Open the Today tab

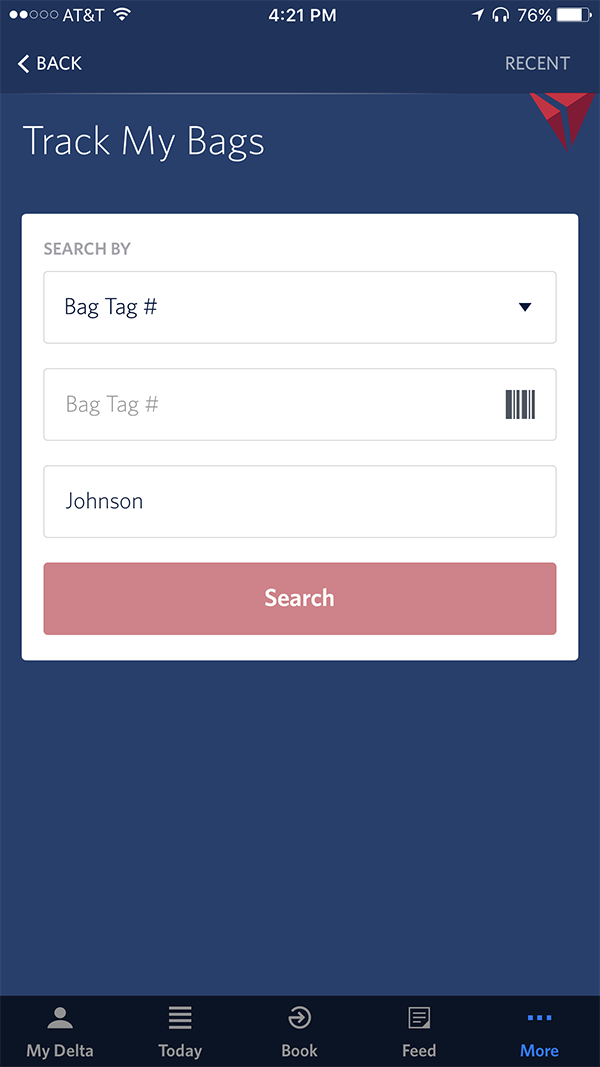pyautogui.click(x=180, y=1032)
